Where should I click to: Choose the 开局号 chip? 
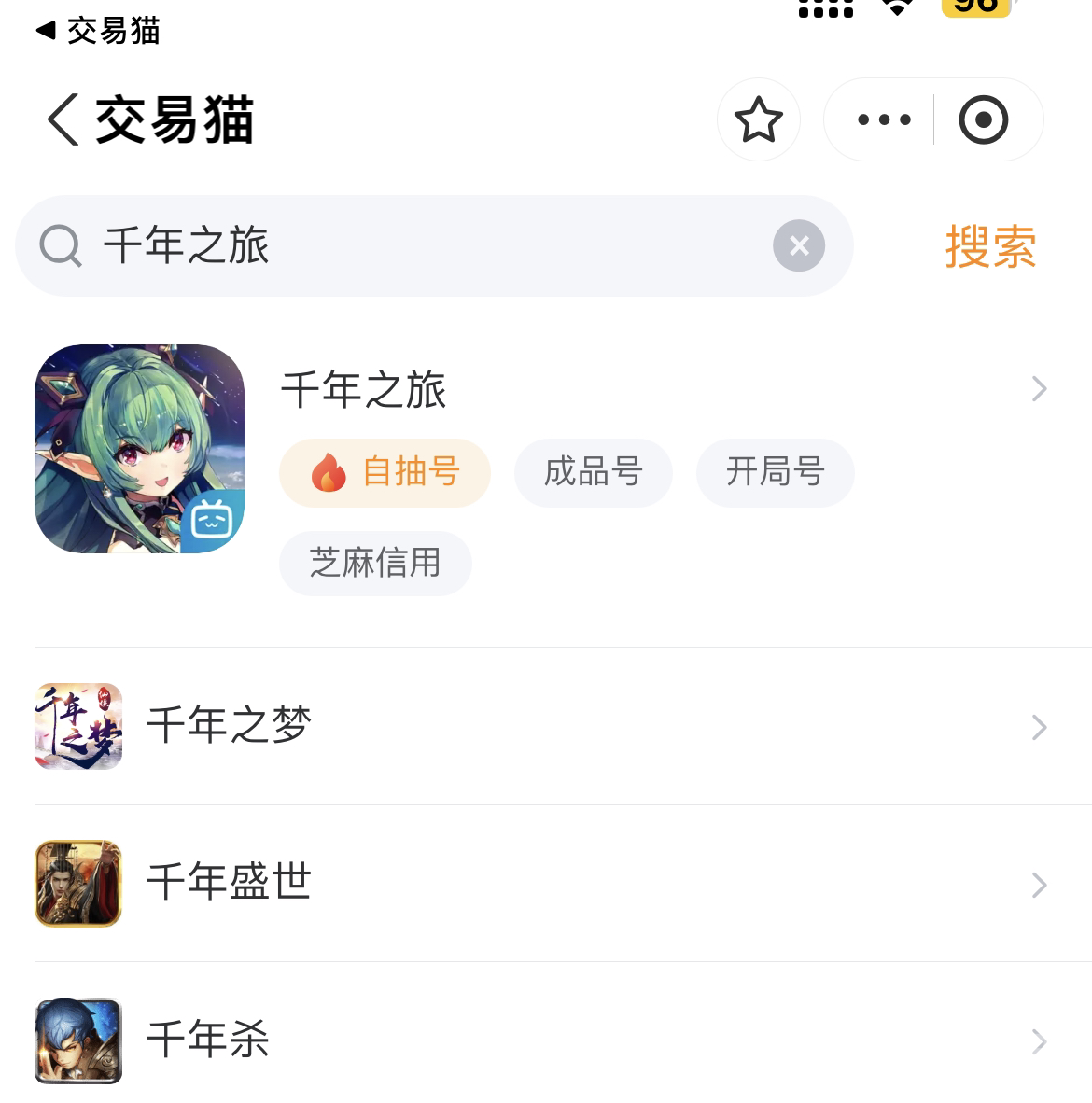[x=775, y=472]
